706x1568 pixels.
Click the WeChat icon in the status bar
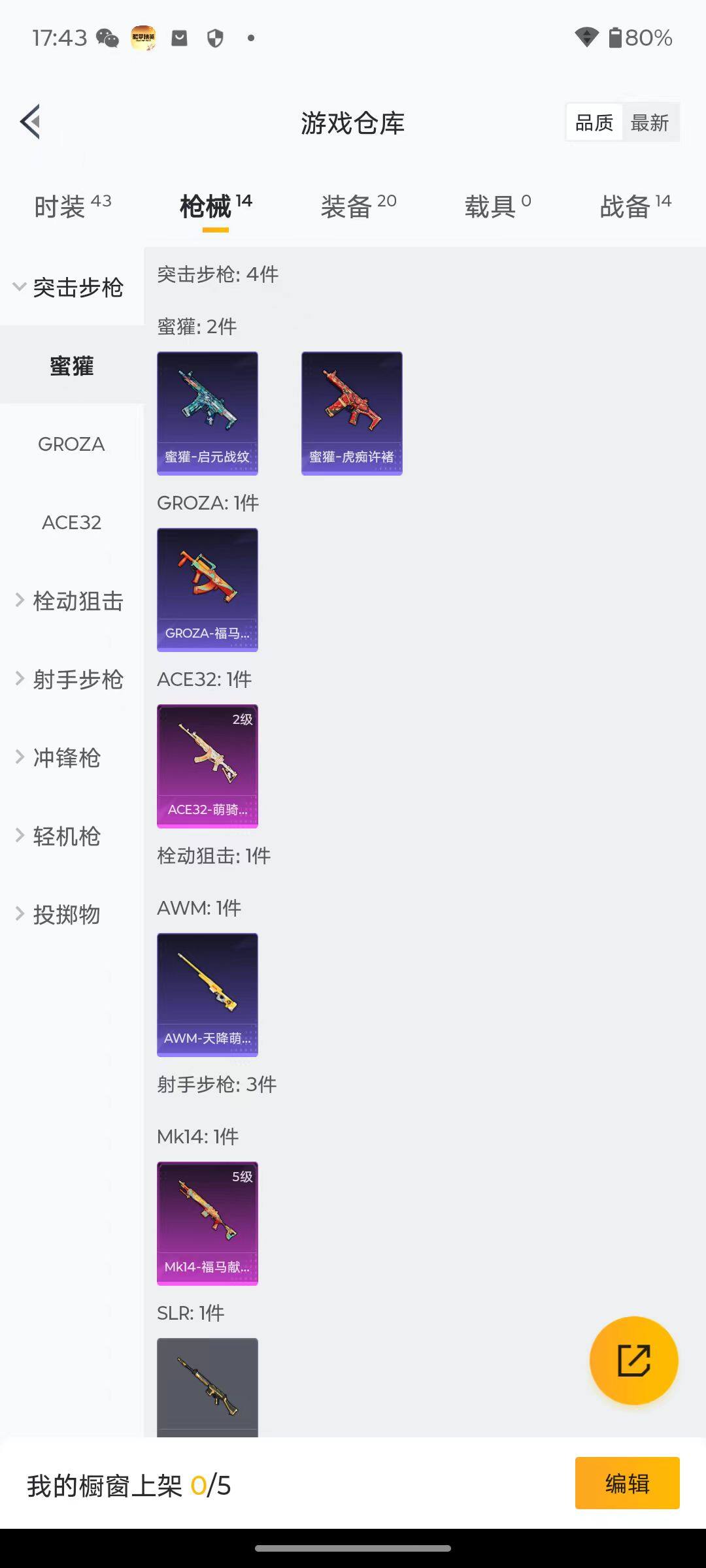pos(107,39)
